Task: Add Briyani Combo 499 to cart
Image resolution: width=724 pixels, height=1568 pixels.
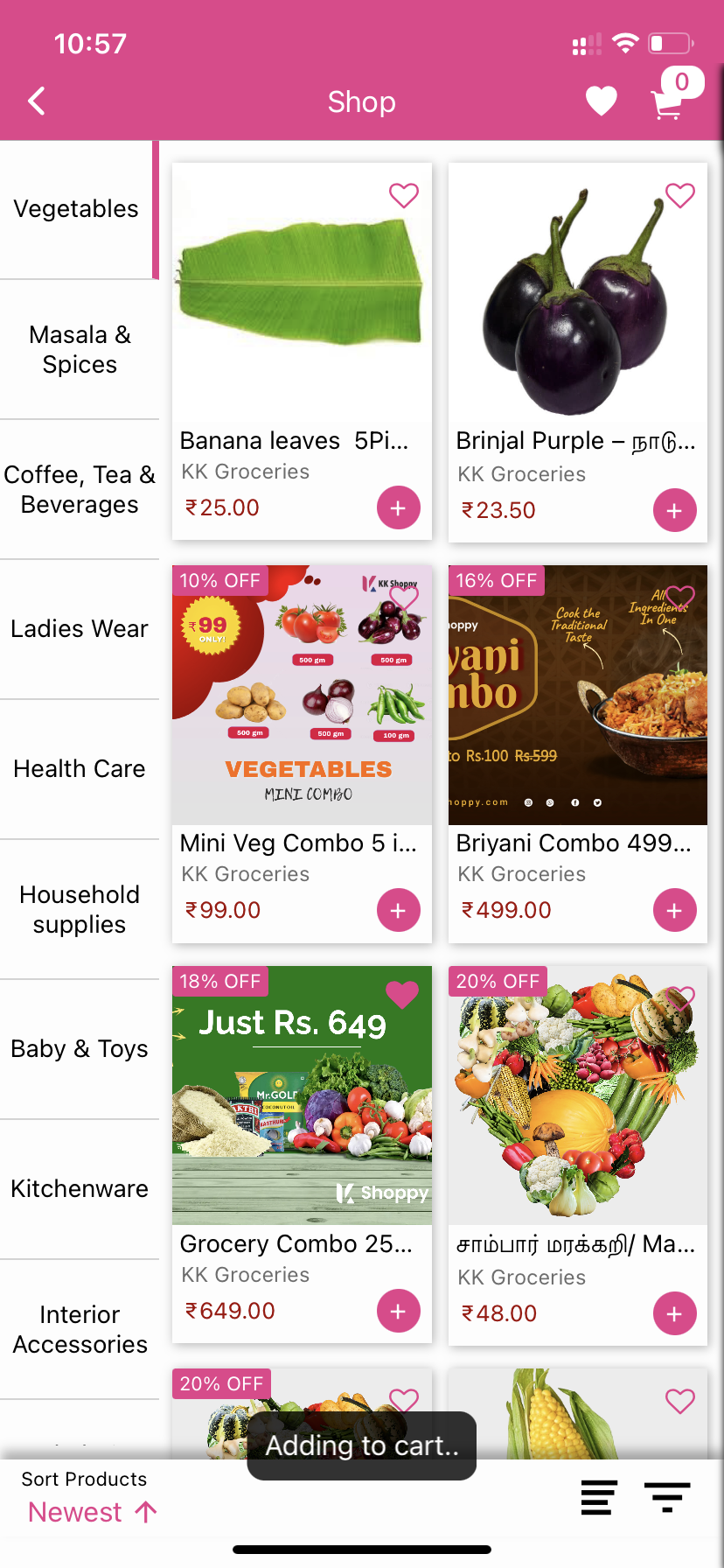Action: [674, 911]
